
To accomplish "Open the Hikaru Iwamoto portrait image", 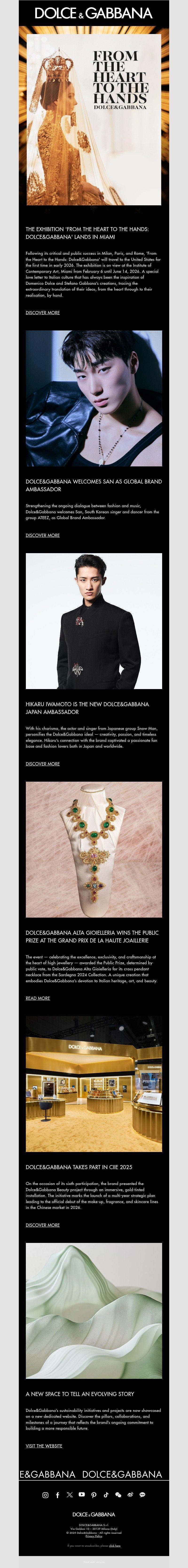I will pos(94,621).
